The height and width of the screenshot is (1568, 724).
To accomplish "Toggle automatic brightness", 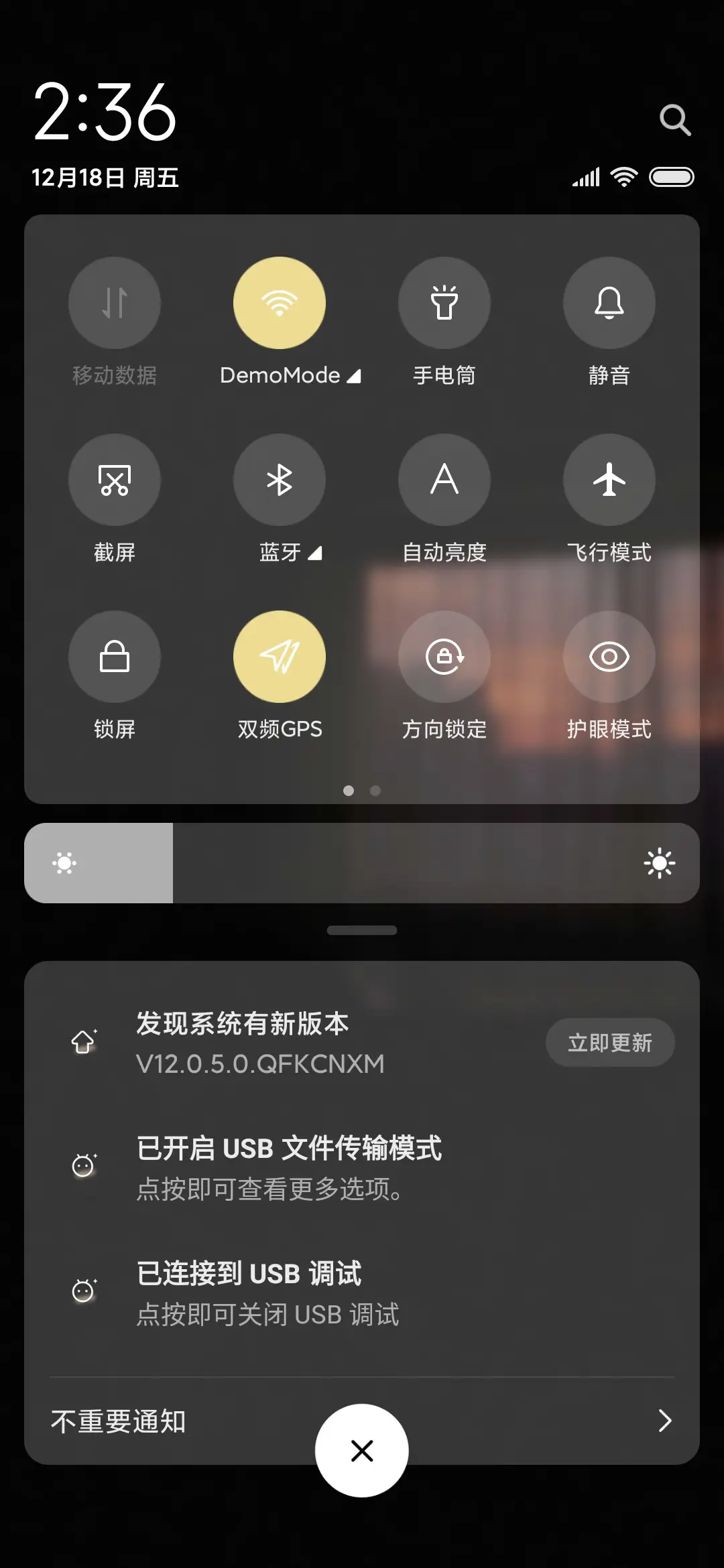I will click(x=444, y=480).
